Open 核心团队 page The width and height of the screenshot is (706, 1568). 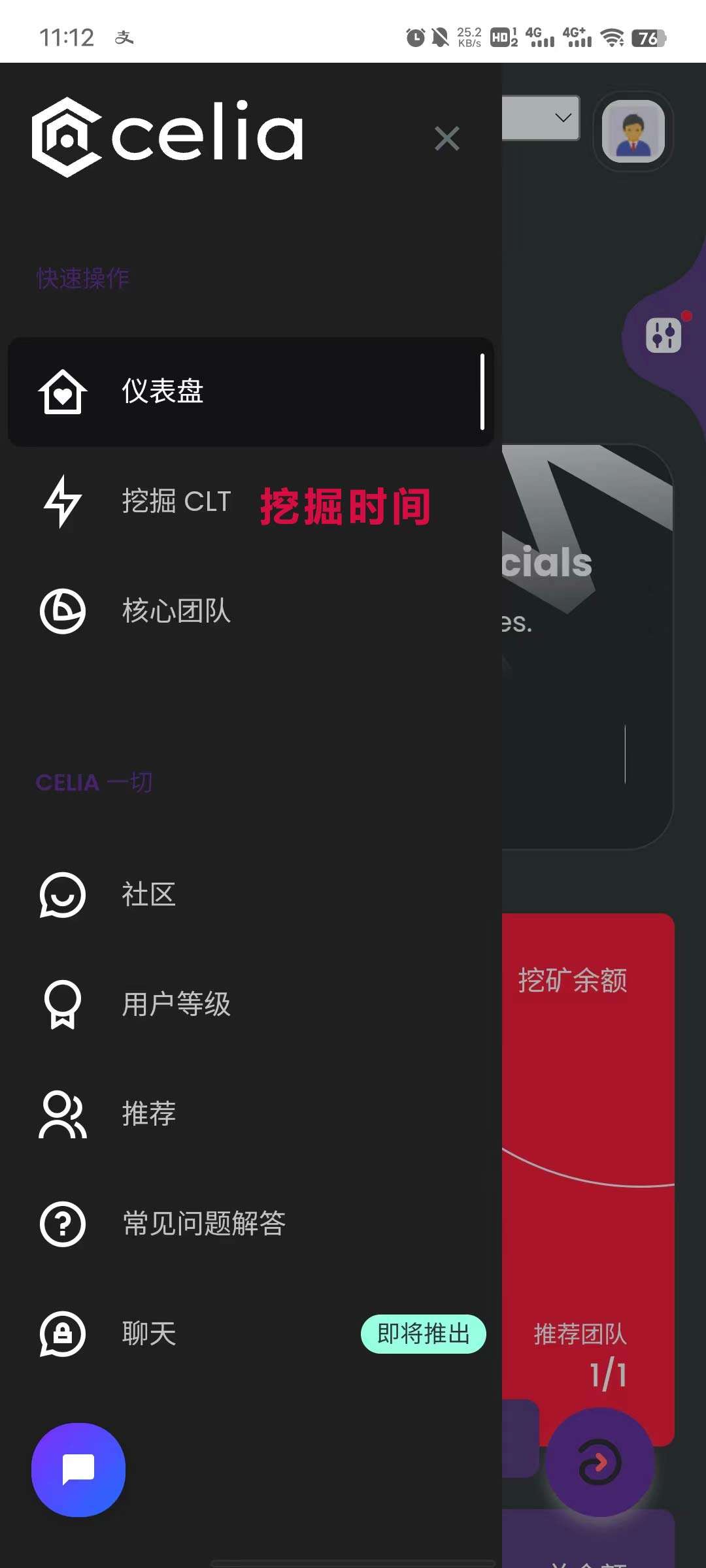tap(175, 612)
